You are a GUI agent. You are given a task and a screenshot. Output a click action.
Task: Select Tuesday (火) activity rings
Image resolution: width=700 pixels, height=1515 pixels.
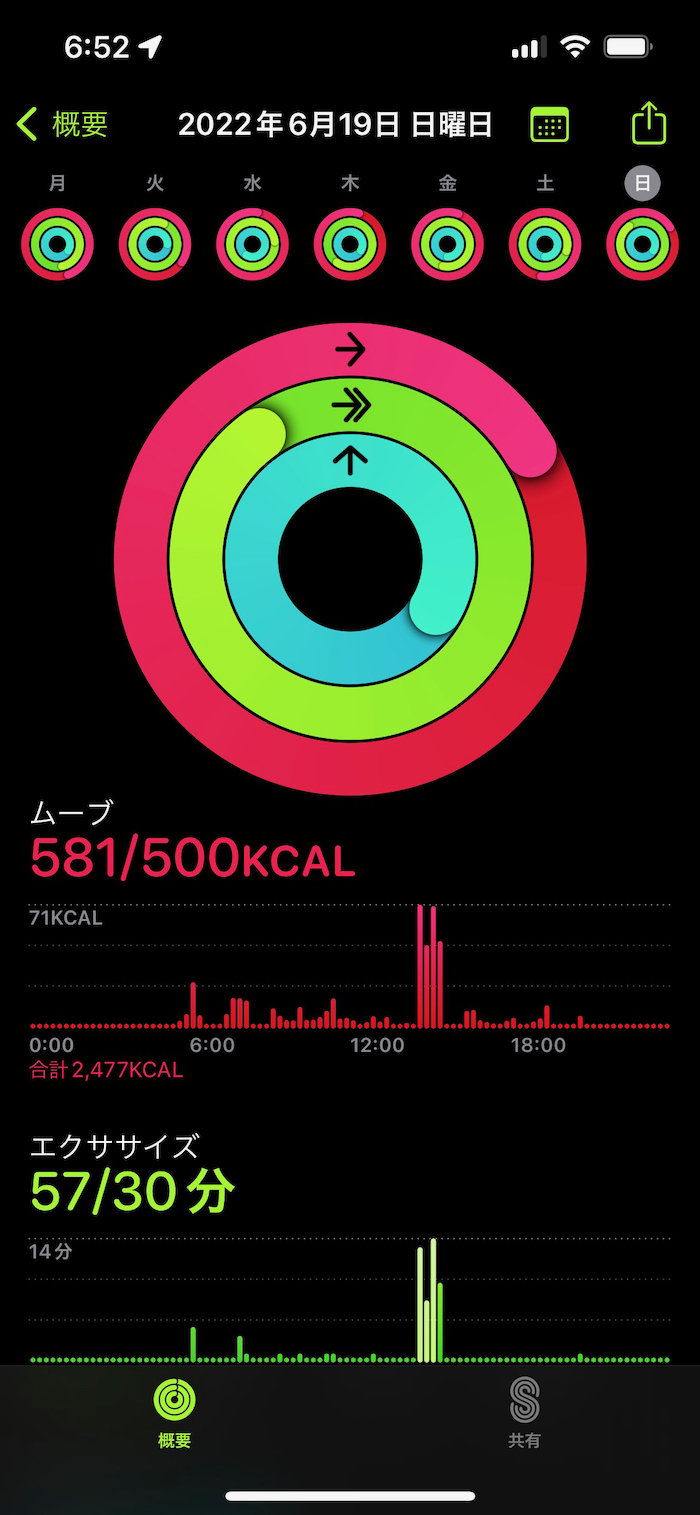coord(155,244)
